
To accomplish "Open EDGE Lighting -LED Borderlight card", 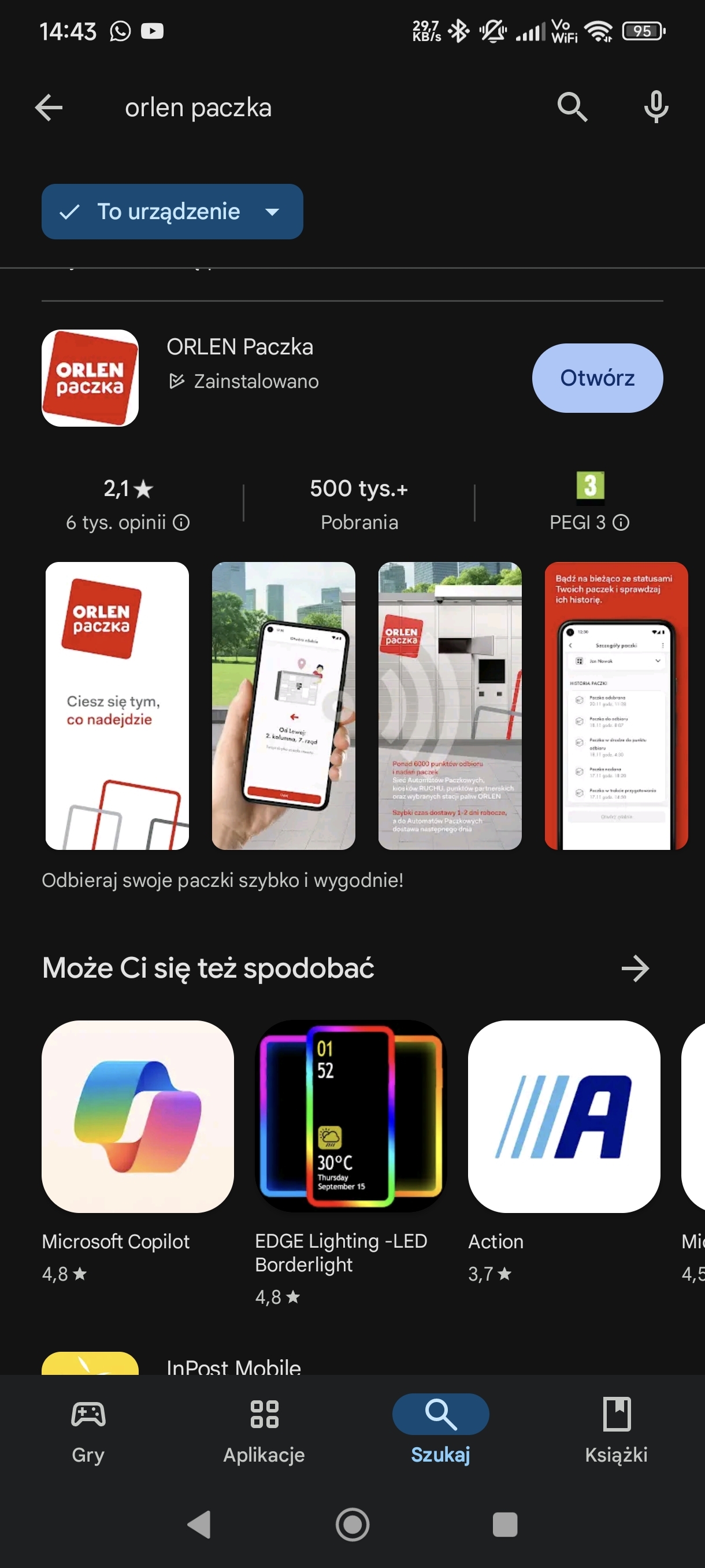I will point(350,1116).
